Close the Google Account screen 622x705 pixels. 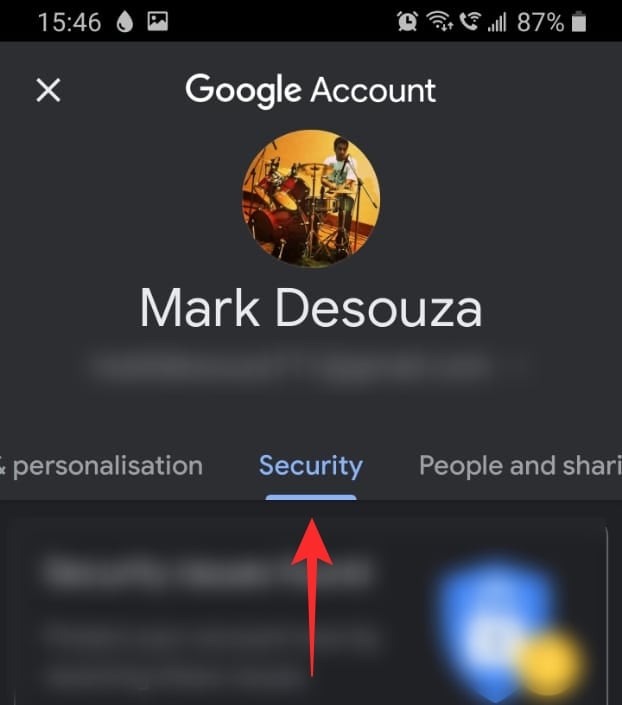tap(48, 90)
